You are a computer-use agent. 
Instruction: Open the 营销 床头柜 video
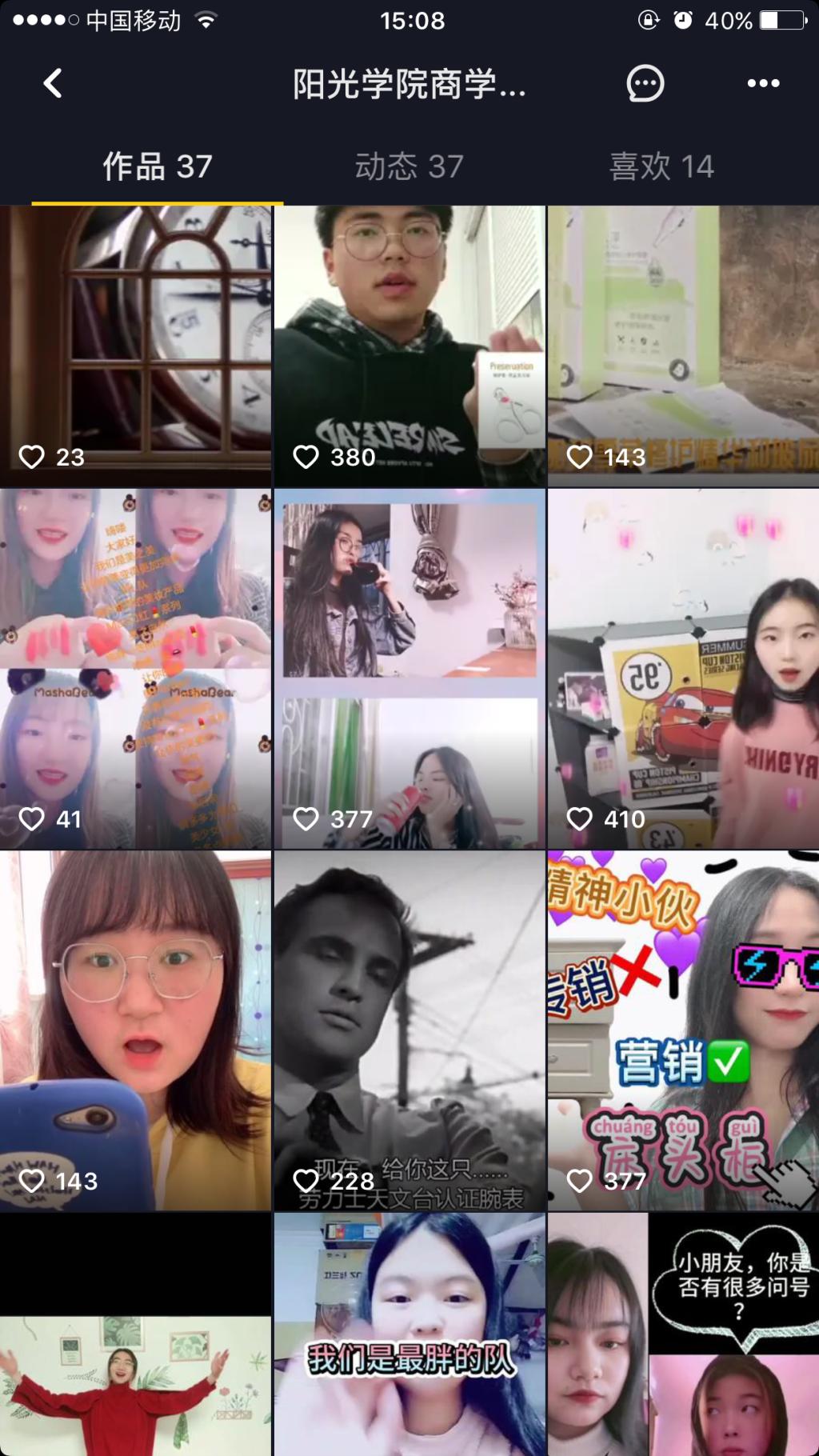pos(683,1030)
